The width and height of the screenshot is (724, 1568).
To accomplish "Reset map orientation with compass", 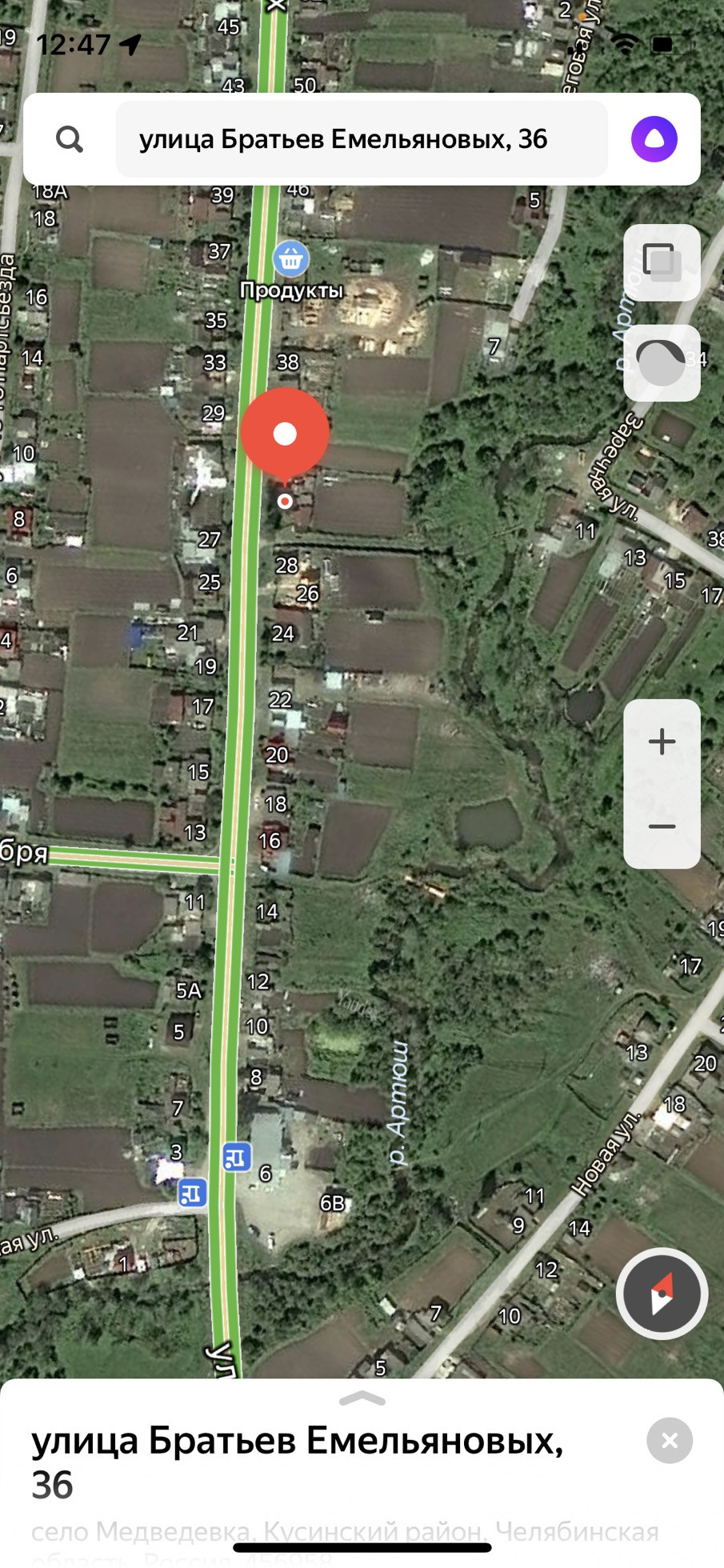I will point(662,1294).
